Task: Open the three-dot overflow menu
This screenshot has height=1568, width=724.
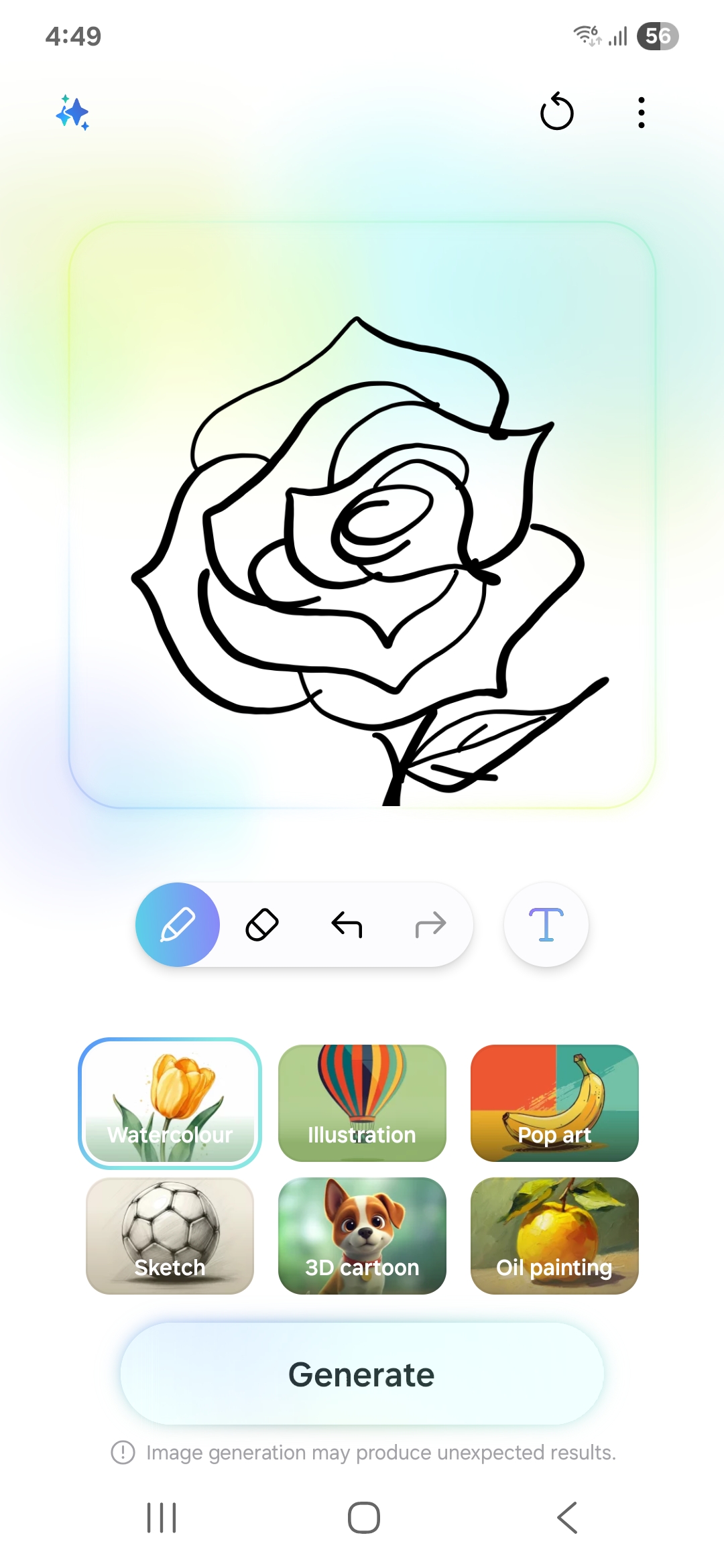Action: point(642,113)
